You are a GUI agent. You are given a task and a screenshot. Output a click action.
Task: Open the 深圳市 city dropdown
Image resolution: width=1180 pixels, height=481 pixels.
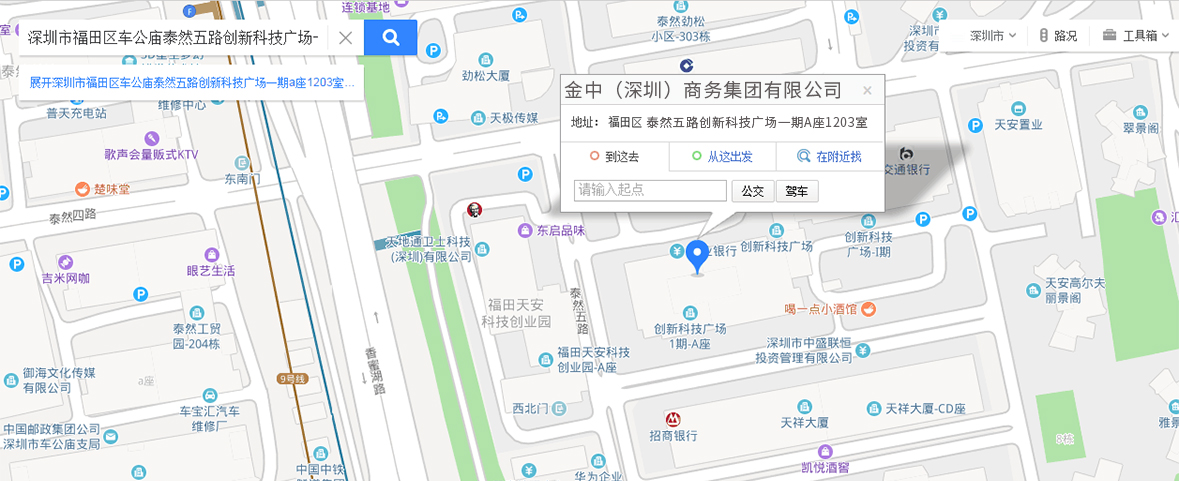(992, 35)
